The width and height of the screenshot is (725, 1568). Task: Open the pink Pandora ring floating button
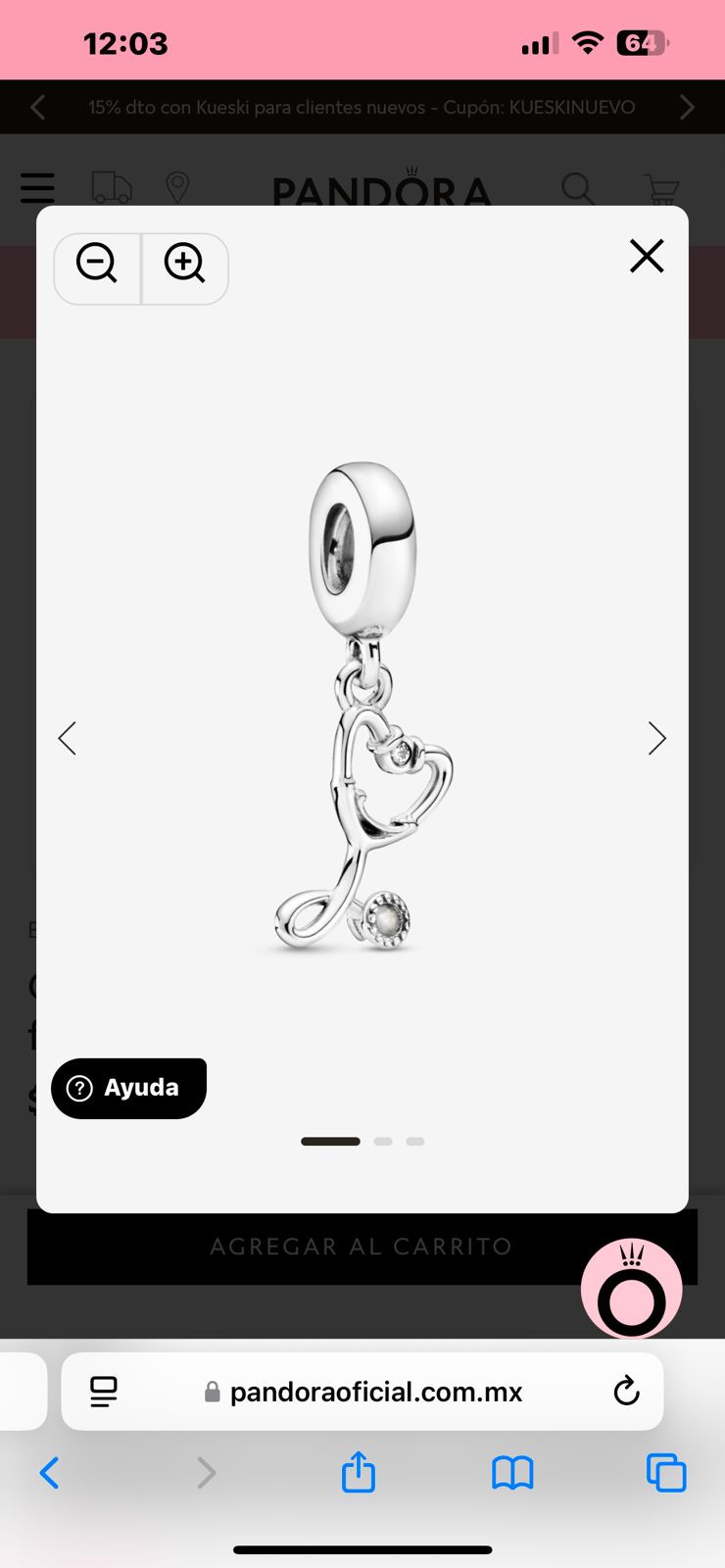(x=632, y=1289)
